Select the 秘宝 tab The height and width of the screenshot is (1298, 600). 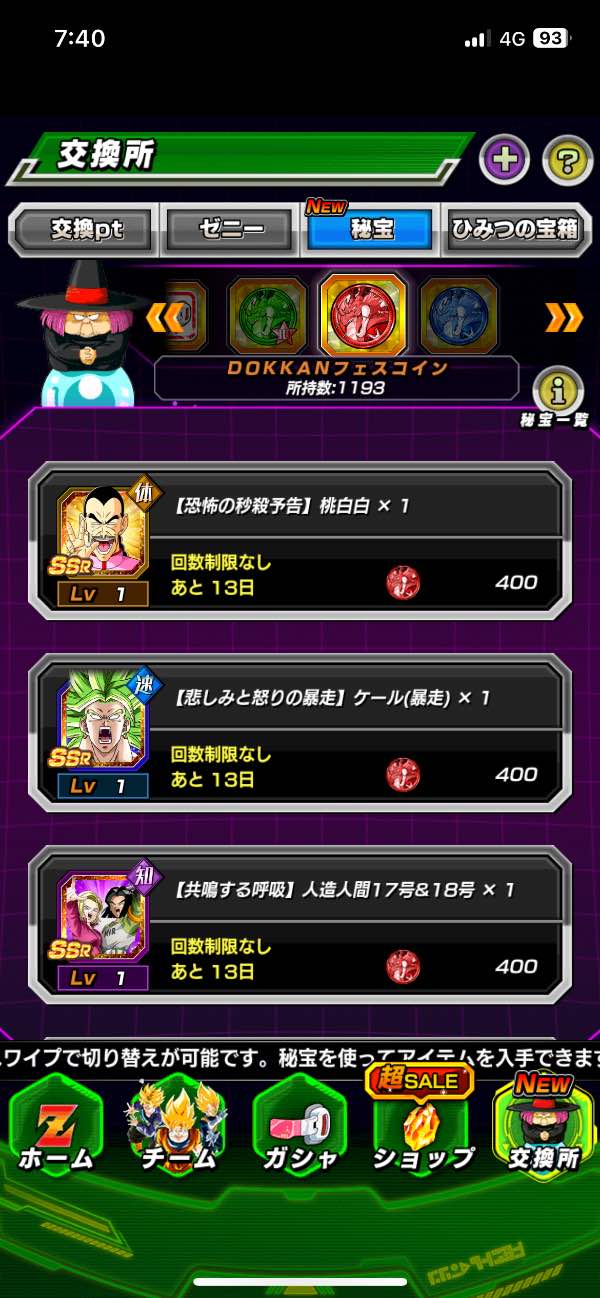[371, 229]
